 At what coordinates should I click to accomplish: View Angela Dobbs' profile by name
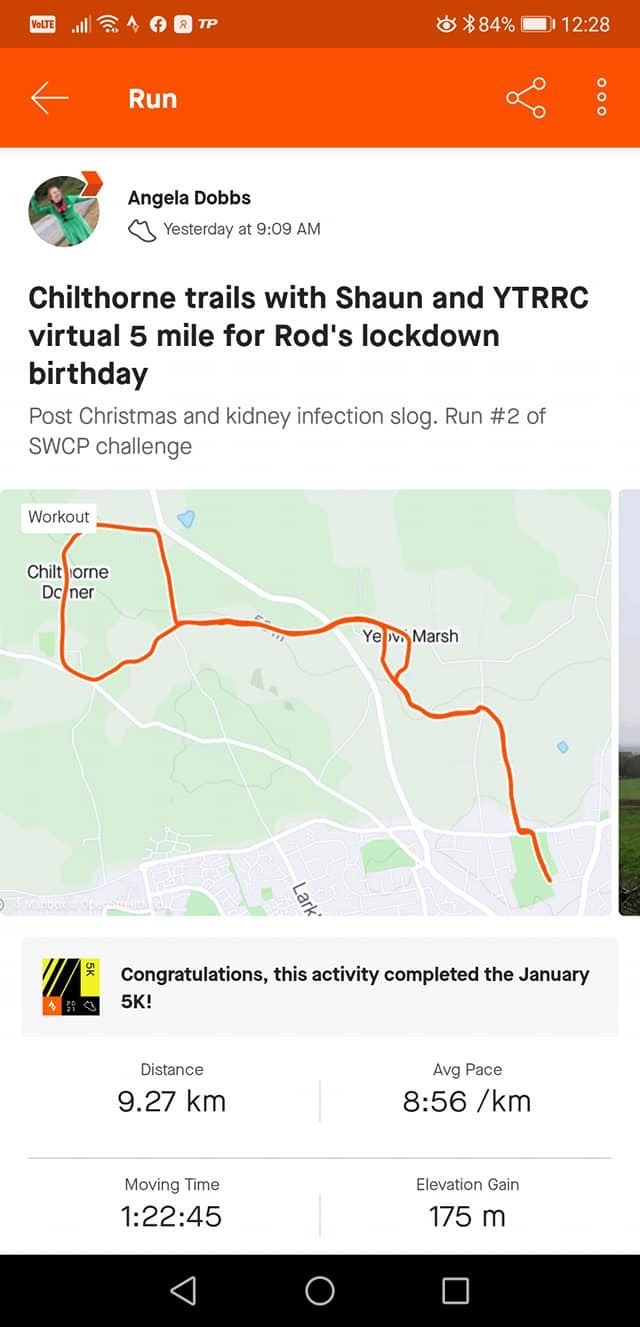(189, 198)
